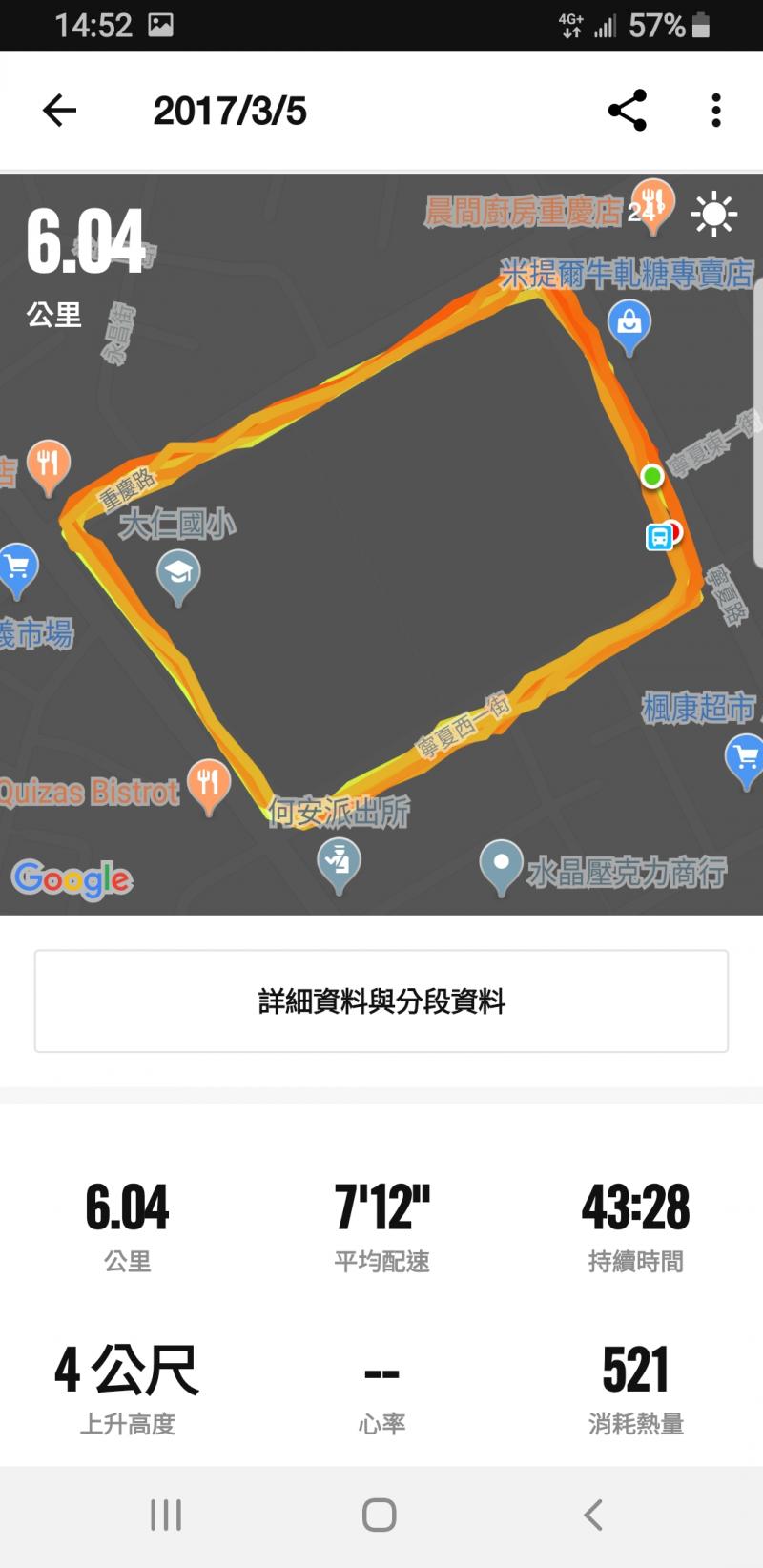Open 詳細資料與分段資料 details
This screenshot has width=763, height=1568.
pos(381,1001)
